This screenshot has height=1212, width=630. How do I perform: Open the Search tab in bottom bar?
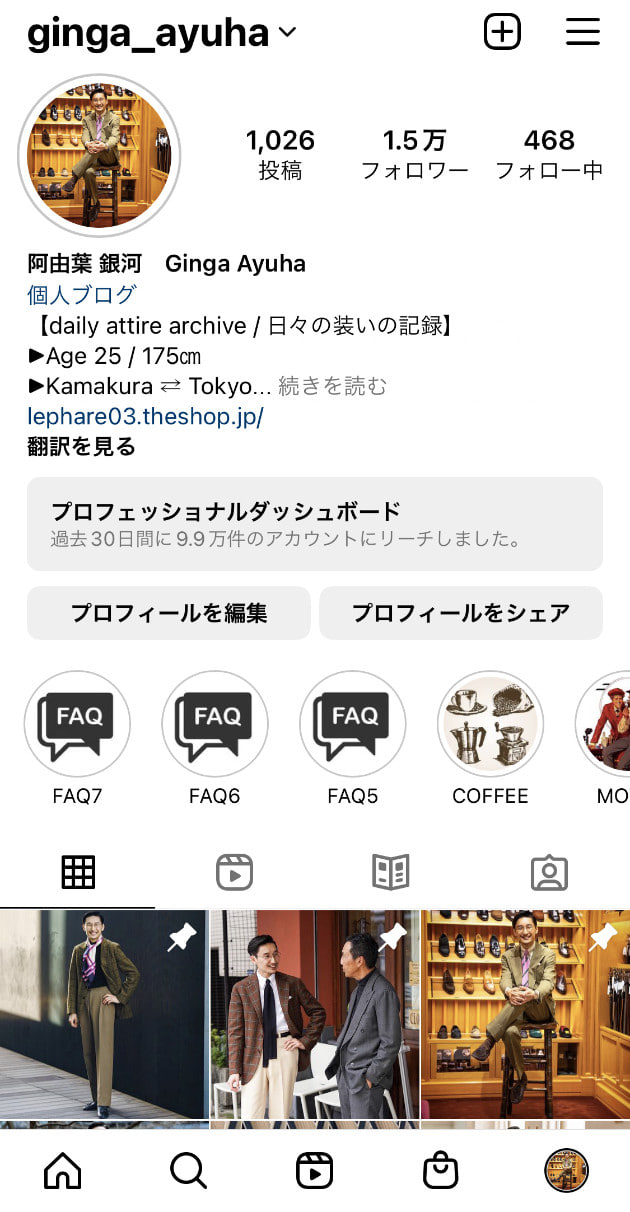(x=188, y=1169)
